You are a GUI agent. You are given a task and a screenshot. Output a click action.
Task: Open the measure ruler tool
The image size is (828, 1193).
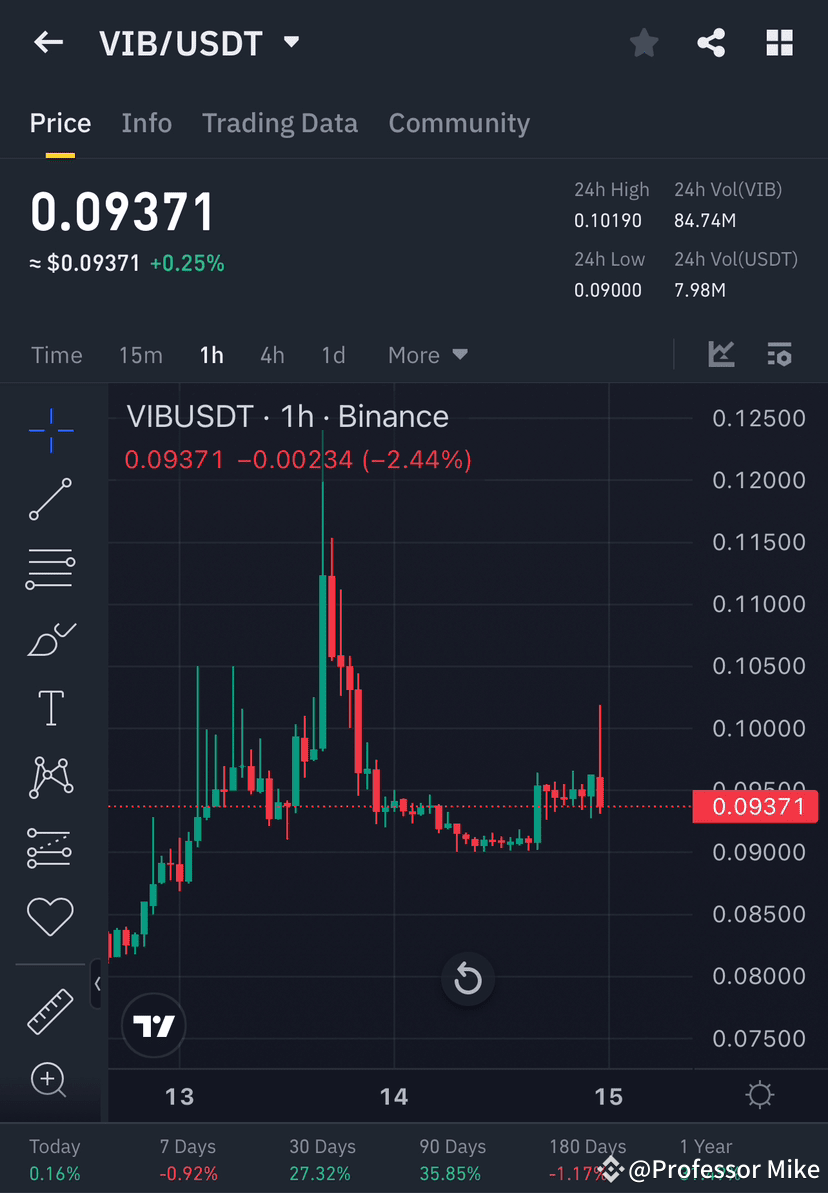tap(50, 1010)
